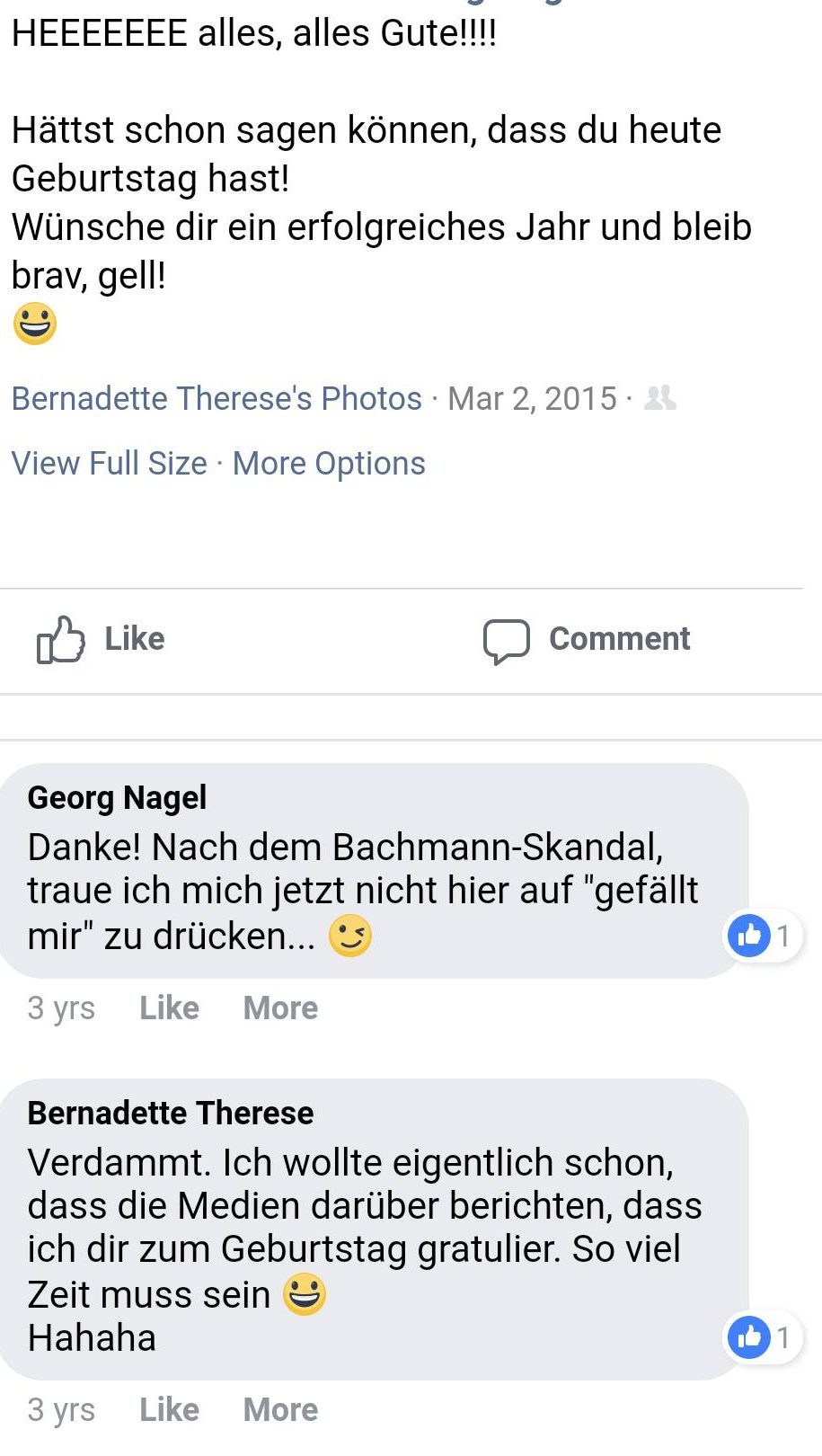Like Georg Nagel's comment
This screenshot has height=1456, width=822.
169,1008
